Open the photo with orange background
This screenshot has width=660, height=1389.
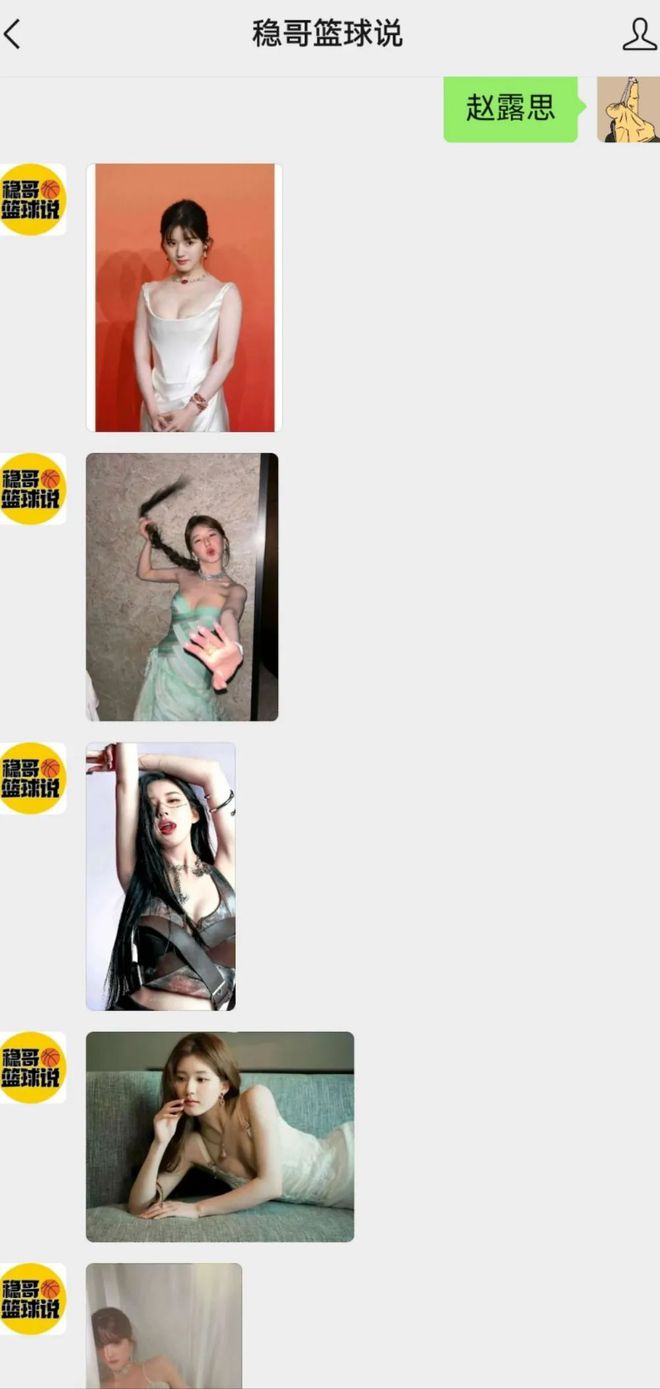click(184, 298)
